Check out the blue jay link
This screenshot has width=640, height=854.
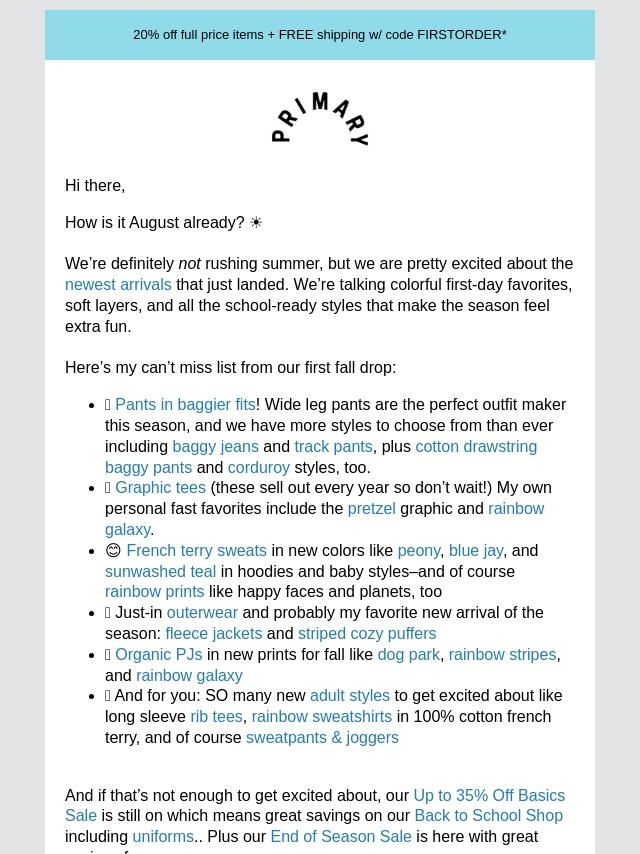point(476,551)
